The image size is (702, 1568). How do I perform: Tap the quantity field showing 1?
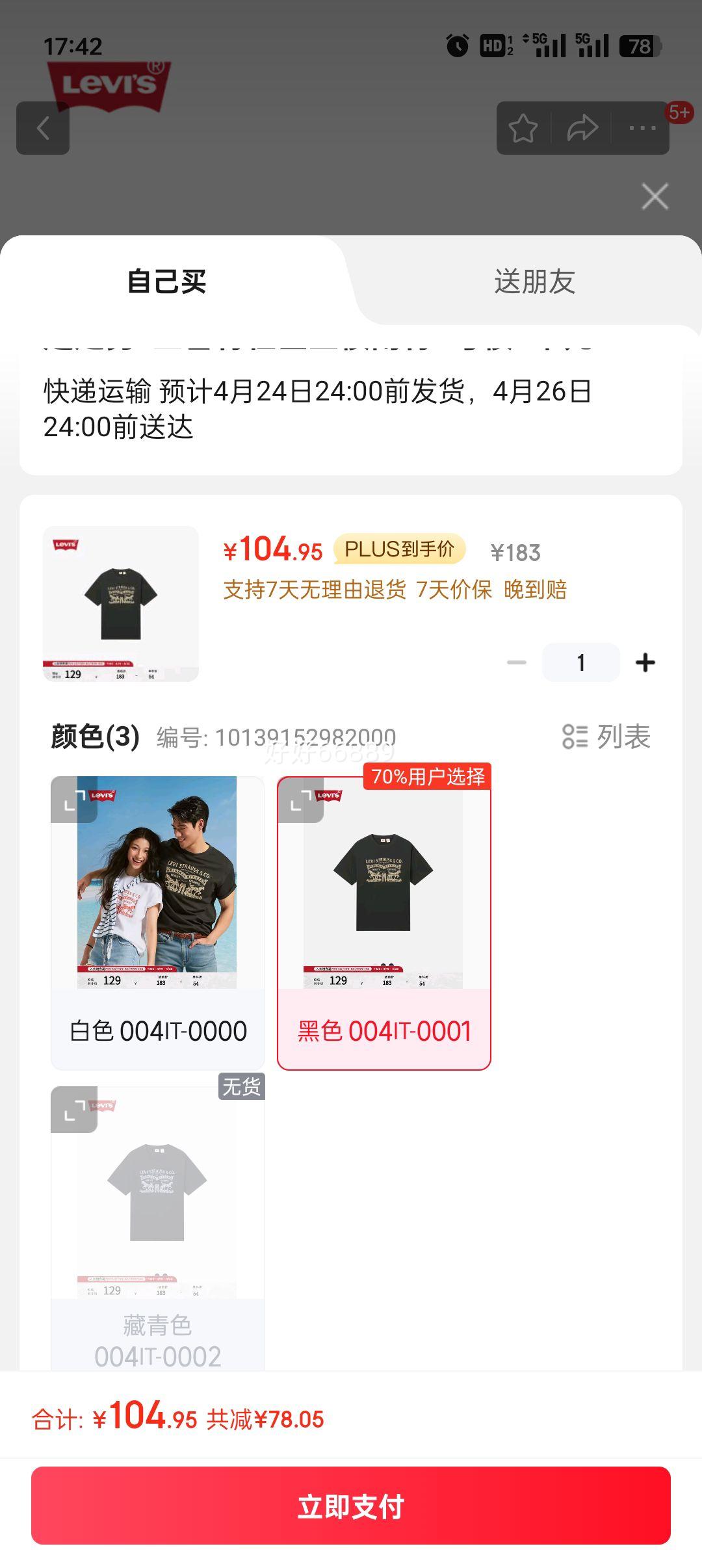pos(581,662)
